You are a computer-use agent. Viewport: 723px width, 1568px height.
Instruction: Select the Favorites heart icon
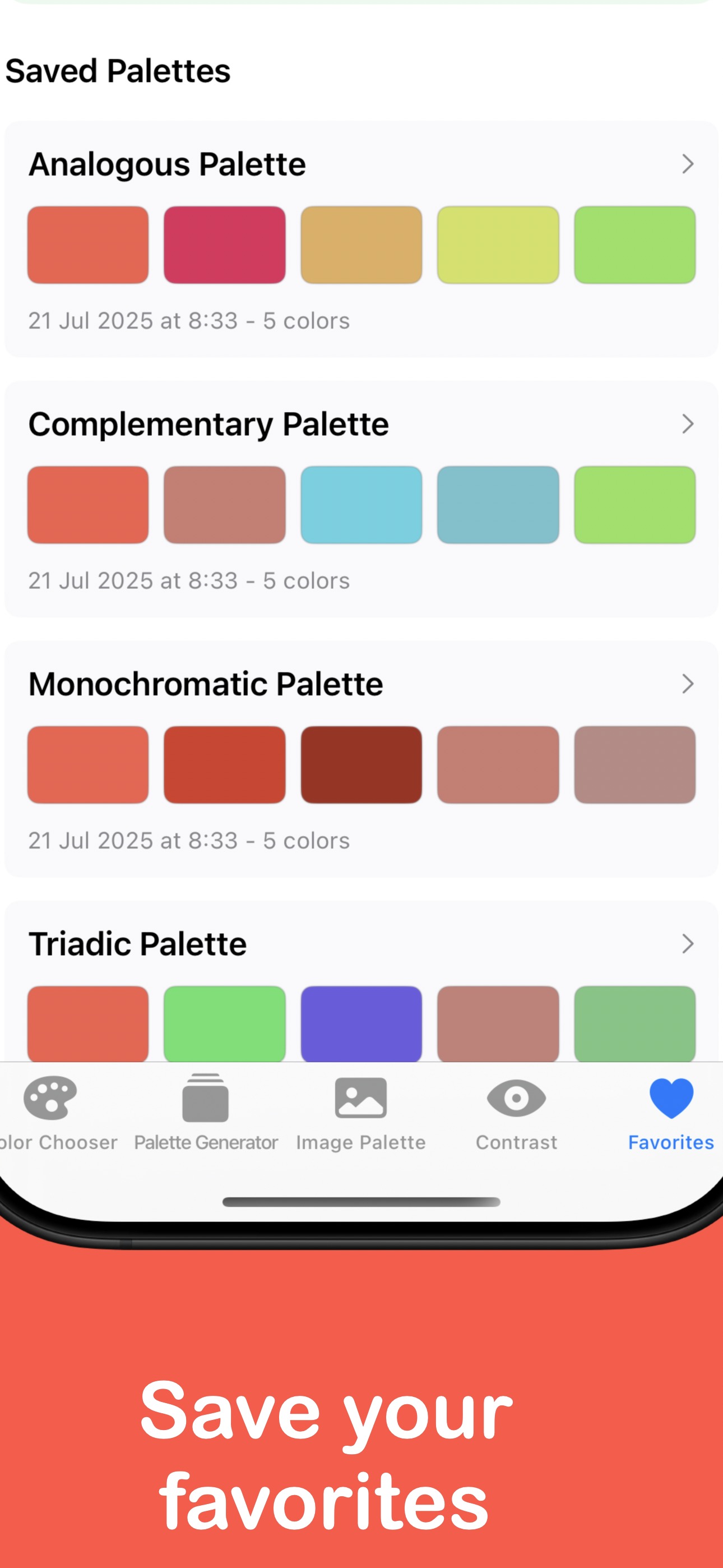671,1098
